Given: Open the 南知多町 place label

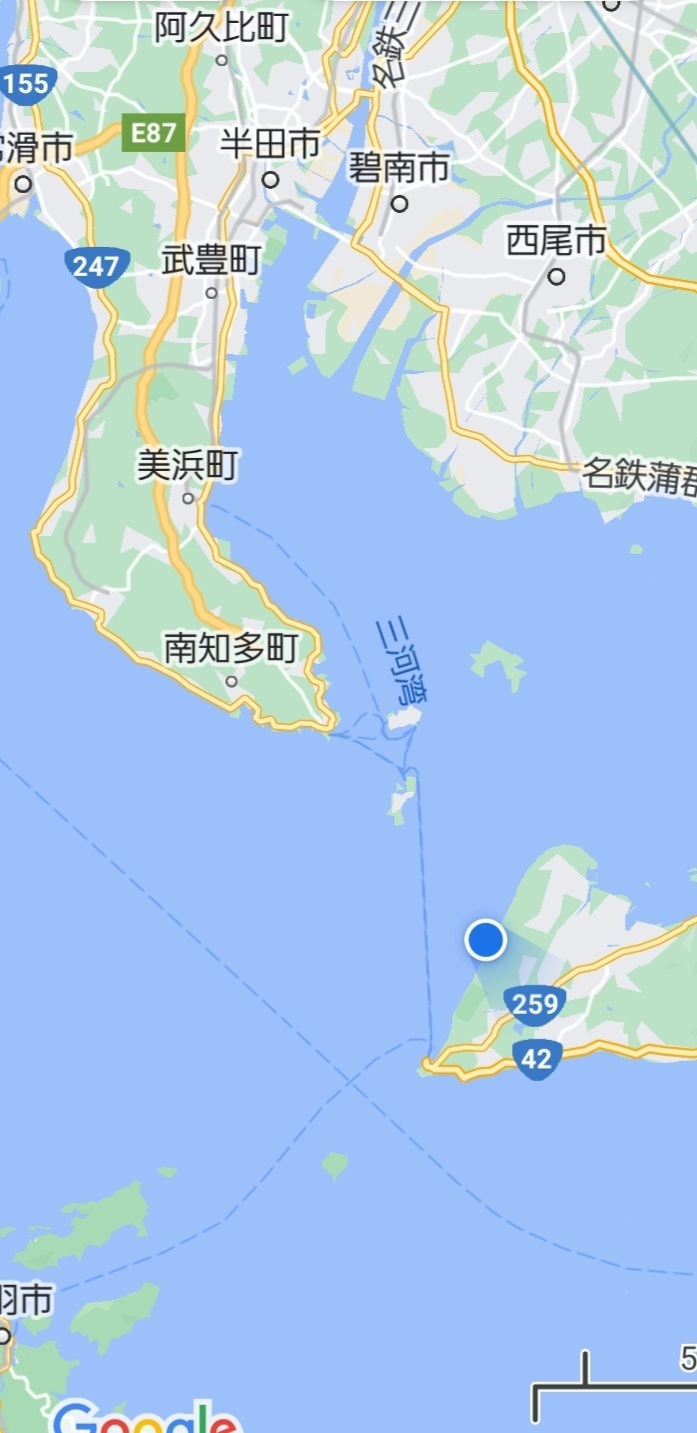Looking at the screenshot, I should 231,648.
